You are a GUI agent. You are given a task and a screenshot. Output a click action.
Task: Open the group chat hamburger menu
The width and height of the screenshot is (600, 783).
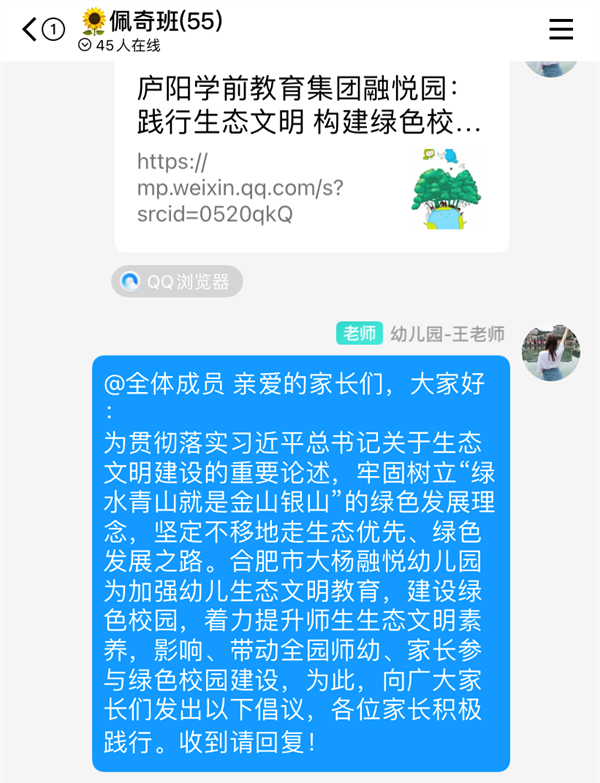[561, 29]
